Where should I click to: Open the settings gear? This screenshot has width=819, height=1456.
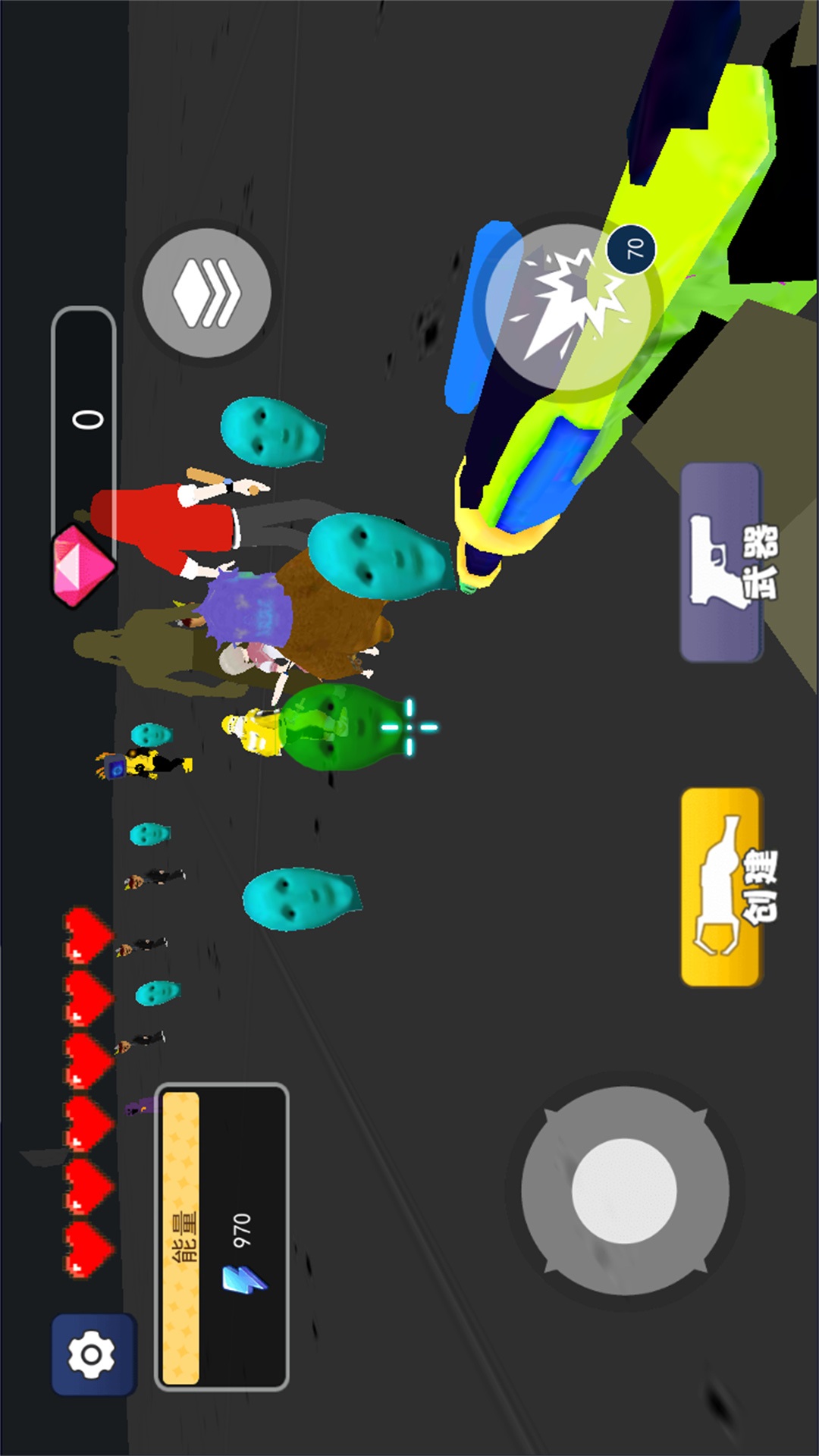click(x=93, y=1354)
